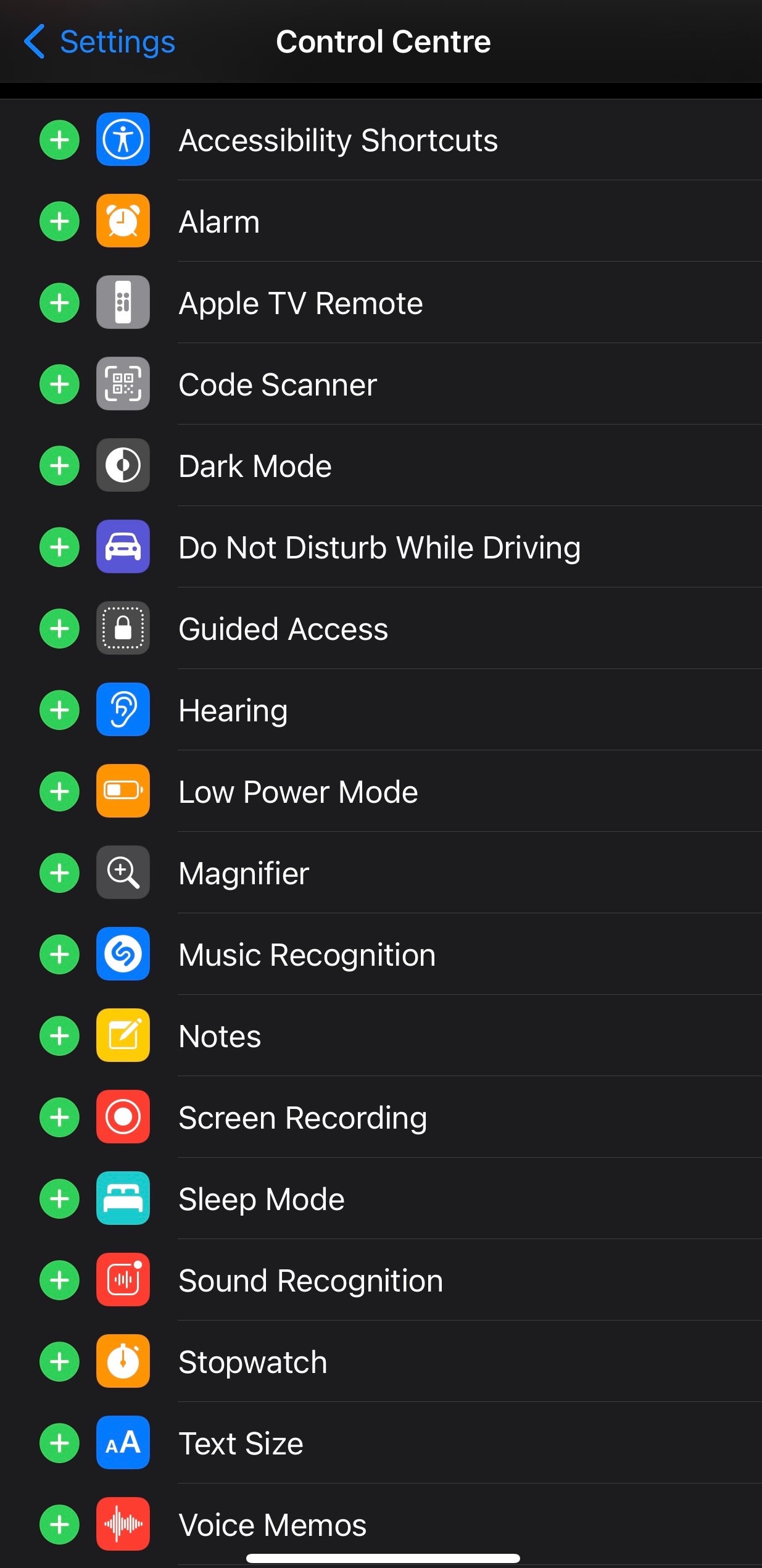The image size is (762, 1568).
Task: Go back to Settings
Action: coord(99,42)
